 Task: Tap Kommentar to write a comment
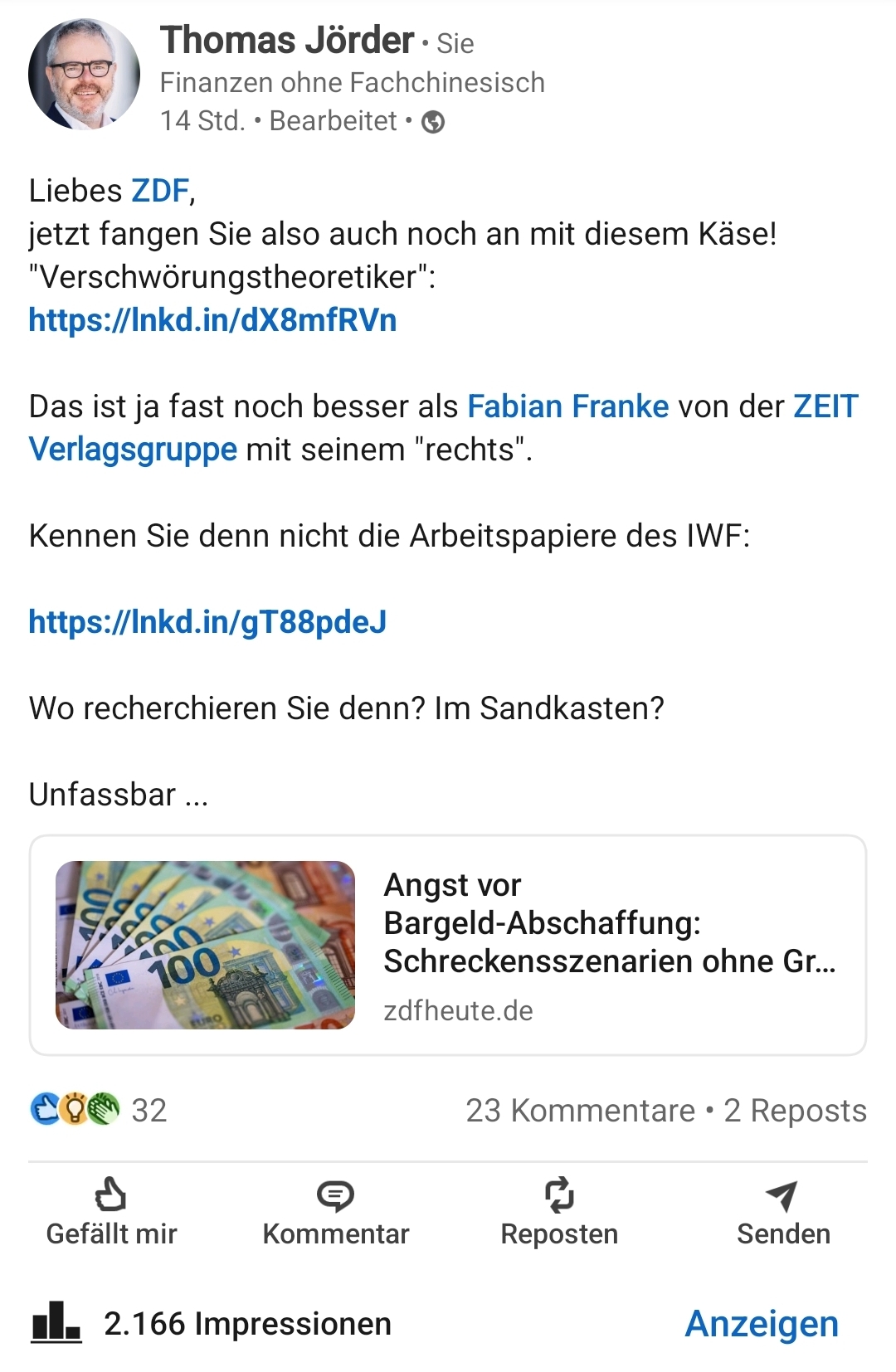[335, 1212]
